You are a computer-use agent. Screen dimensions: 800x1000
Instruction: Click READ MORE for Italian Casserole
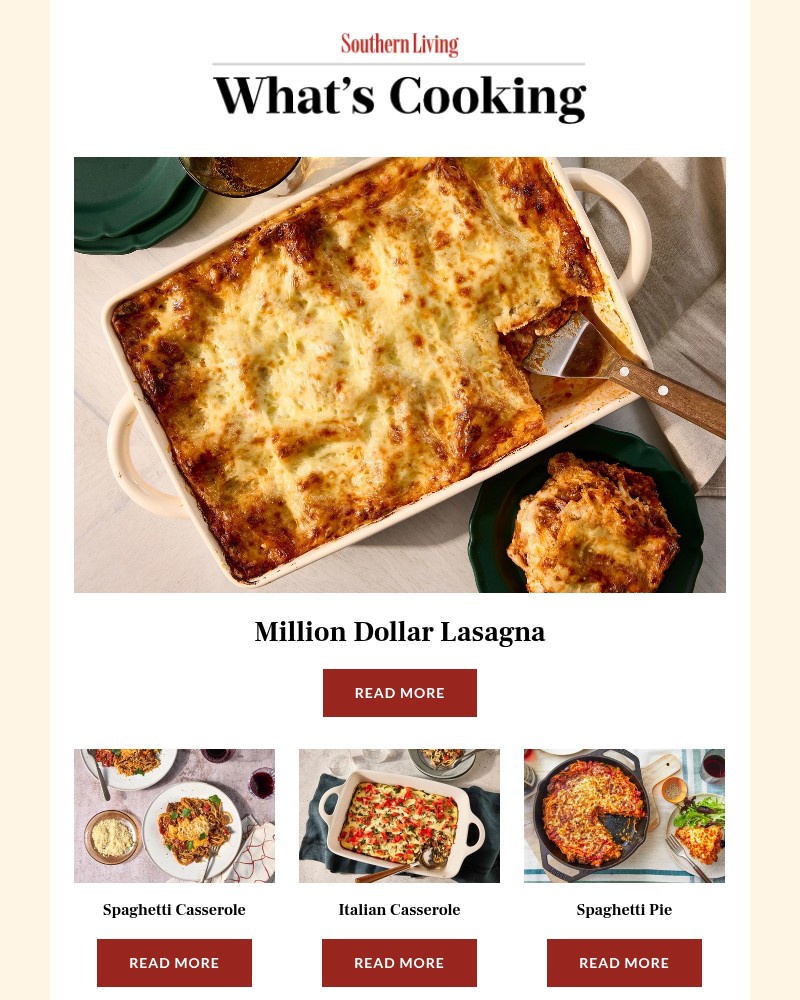(399, 962)
